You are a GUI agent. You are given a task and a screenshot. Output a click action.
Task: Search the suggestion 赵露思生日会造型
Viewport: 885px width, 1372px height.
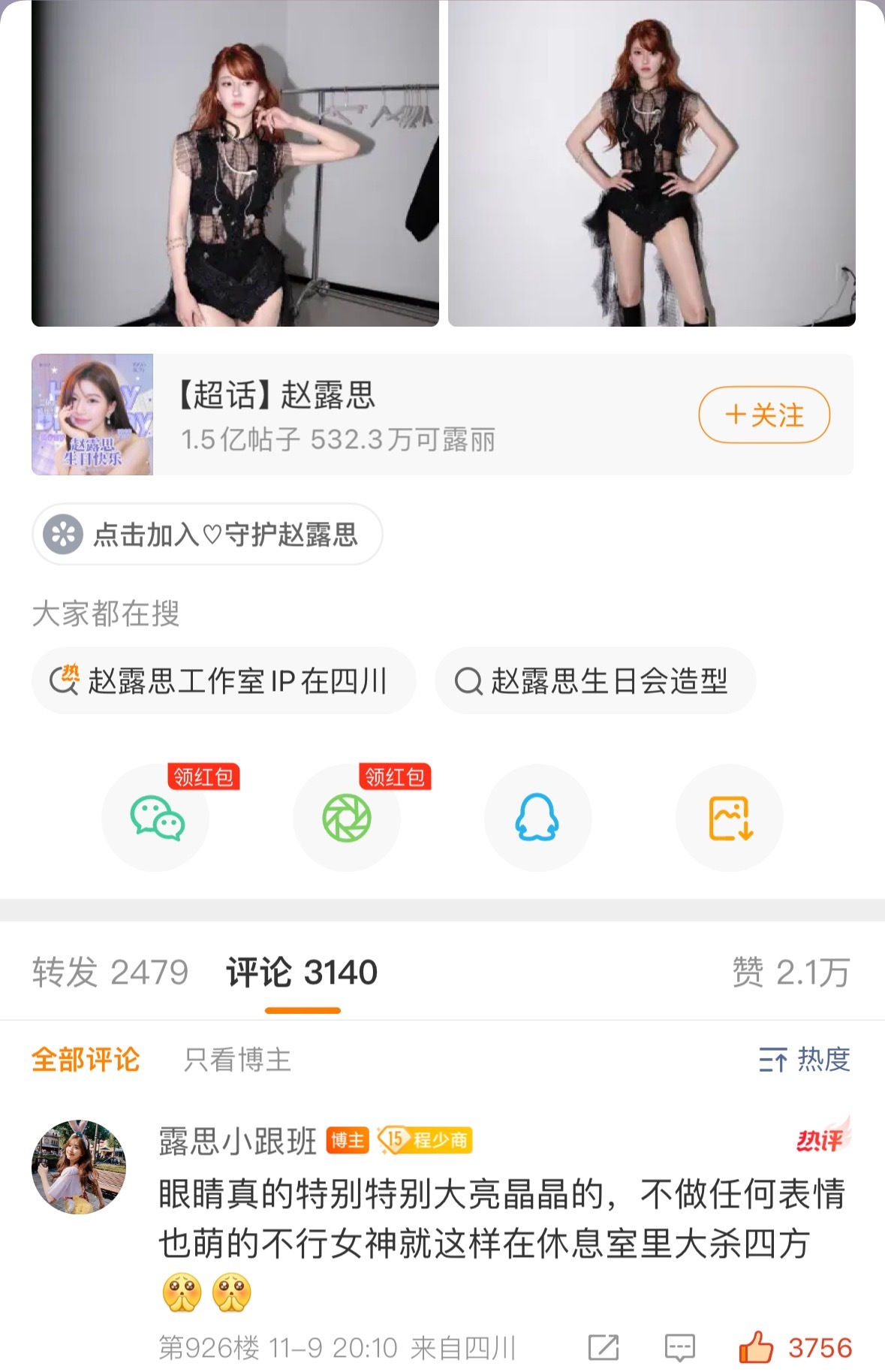click(x=595, y=682)
